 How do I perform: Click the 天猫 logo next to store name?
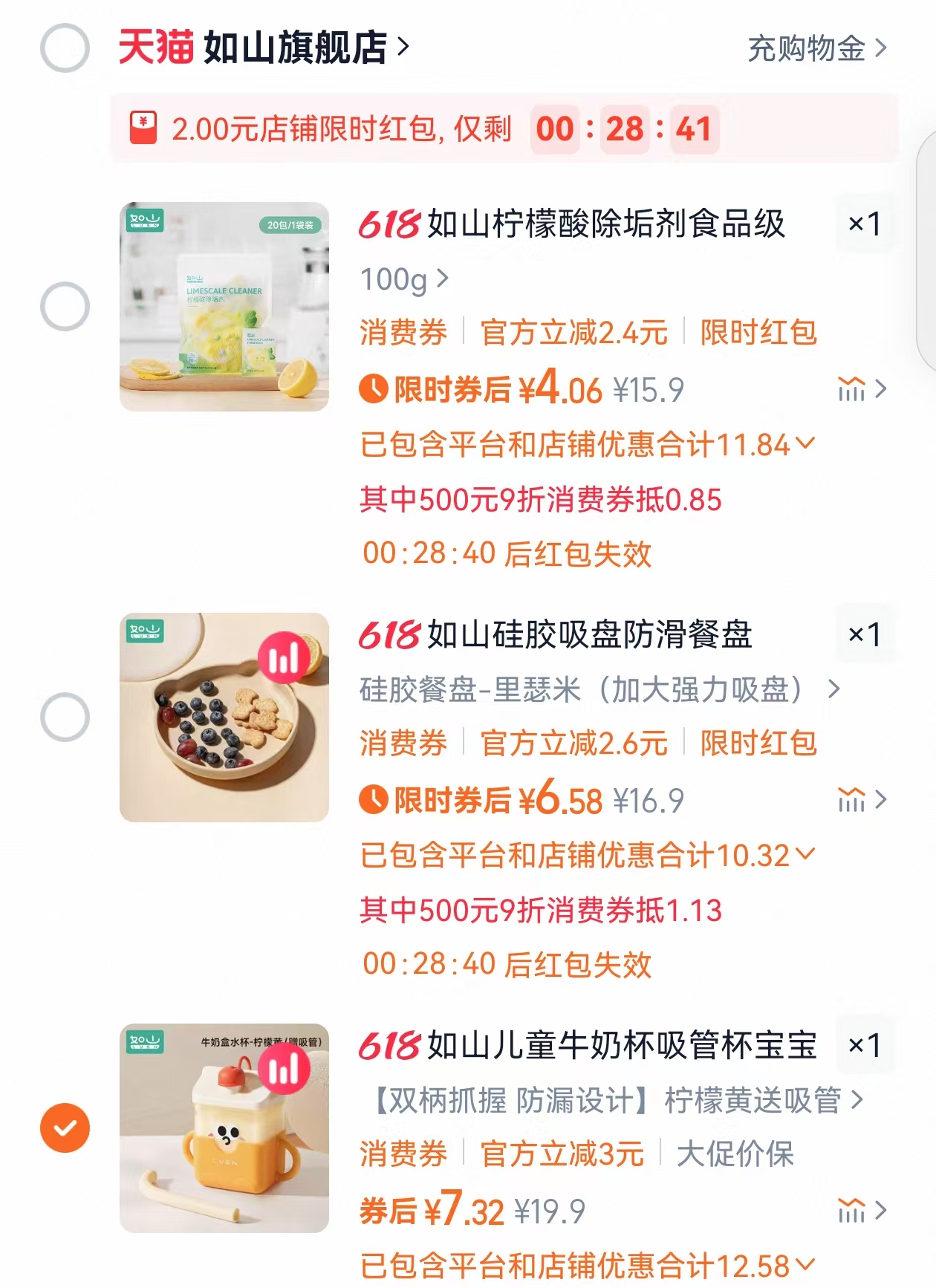(x=157, y=46)
